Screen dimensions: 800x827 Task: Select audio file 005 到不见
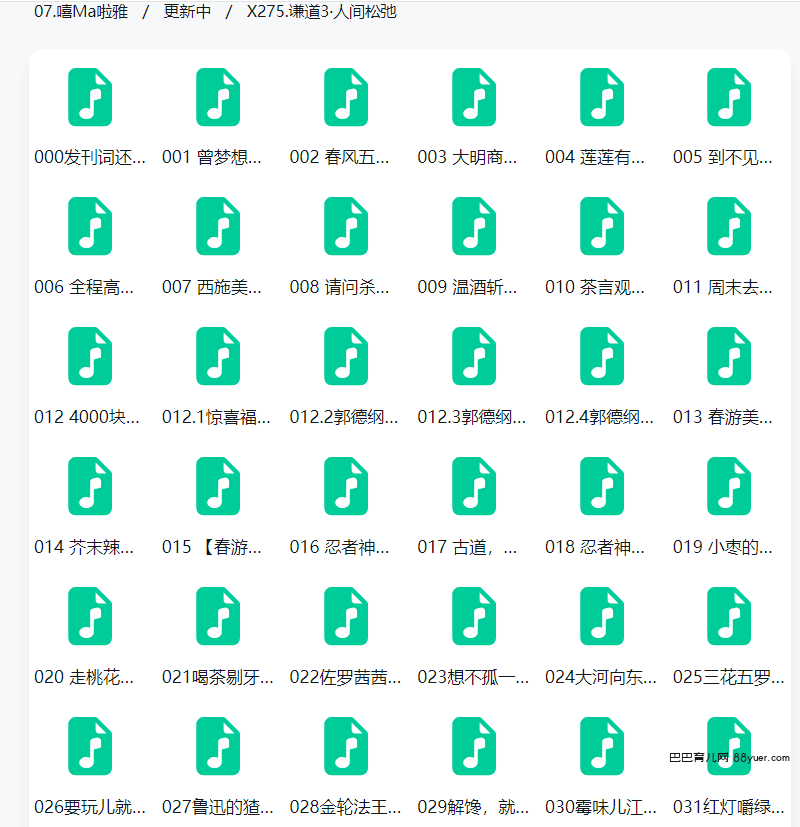tap(729, 98)
